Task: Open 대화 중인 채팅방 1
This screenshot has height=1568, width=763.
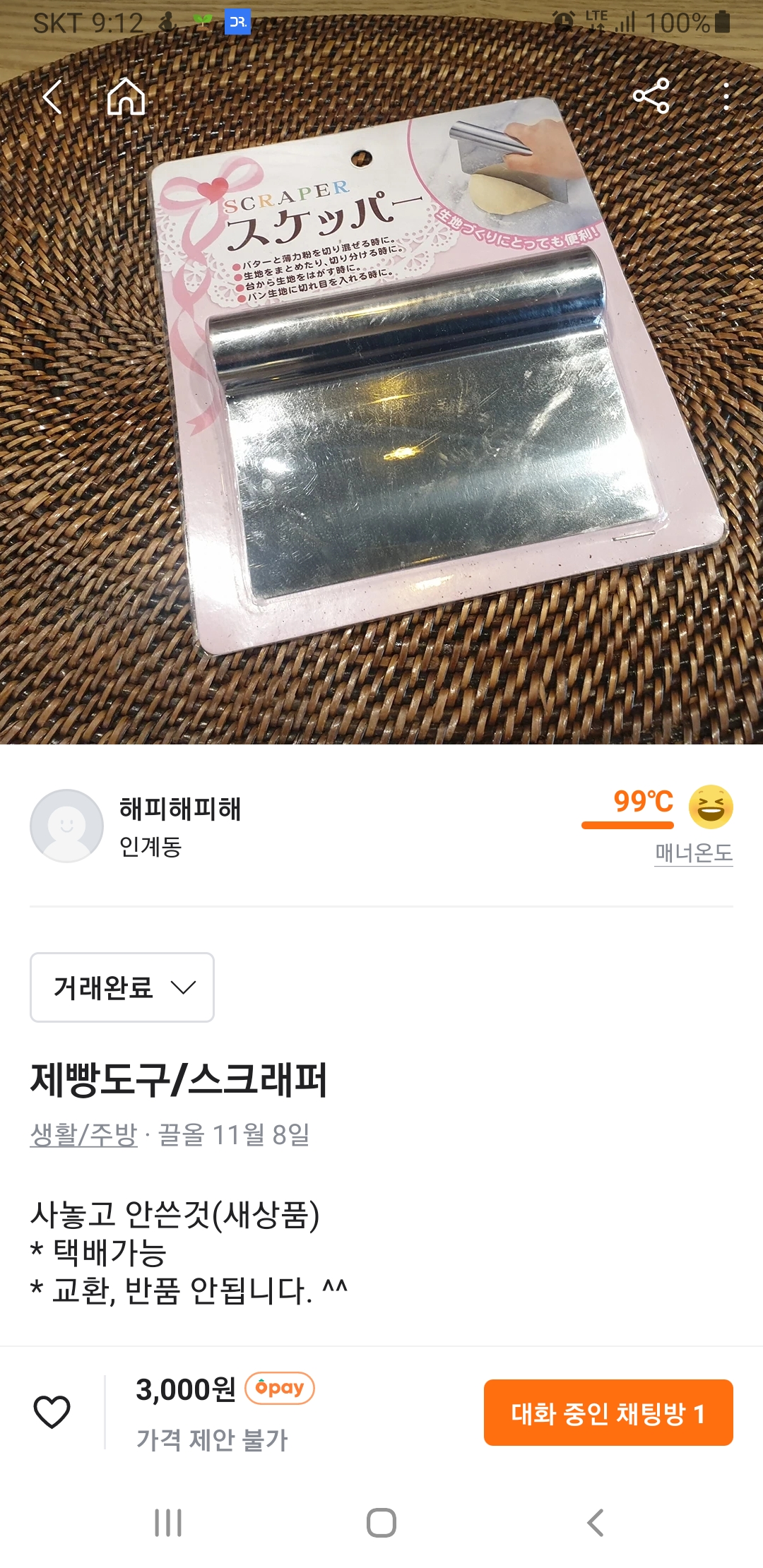Action: click(608, 1413)
